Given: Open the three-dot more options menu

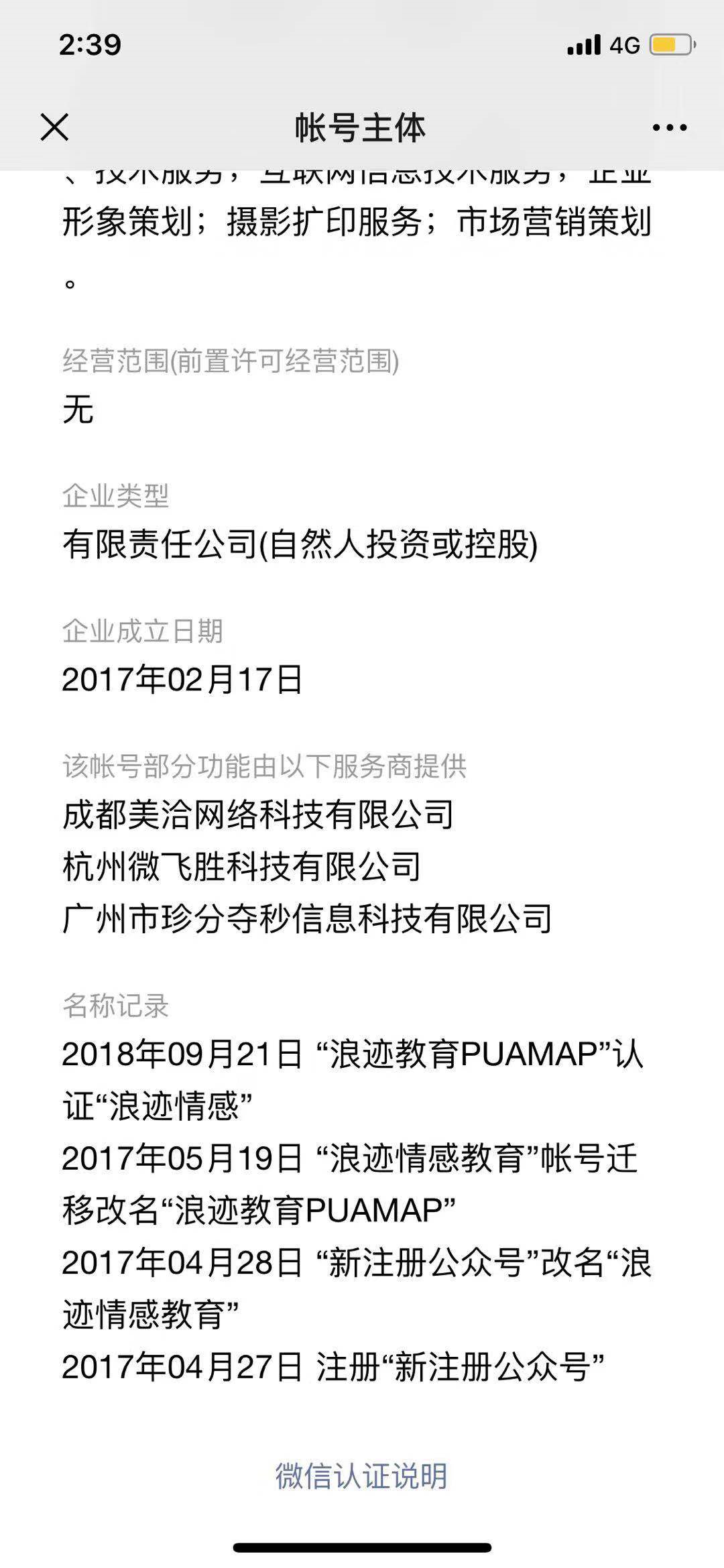Looking at the screenshot, I should pos(669,127).
